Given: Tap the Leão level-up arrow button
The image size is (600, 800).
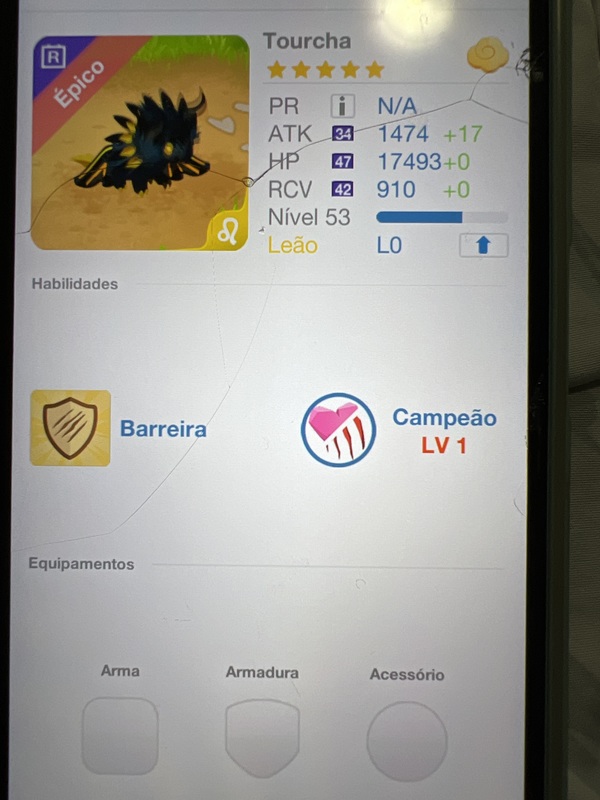Looking at the screenshot, I should [x=483, y=245].
